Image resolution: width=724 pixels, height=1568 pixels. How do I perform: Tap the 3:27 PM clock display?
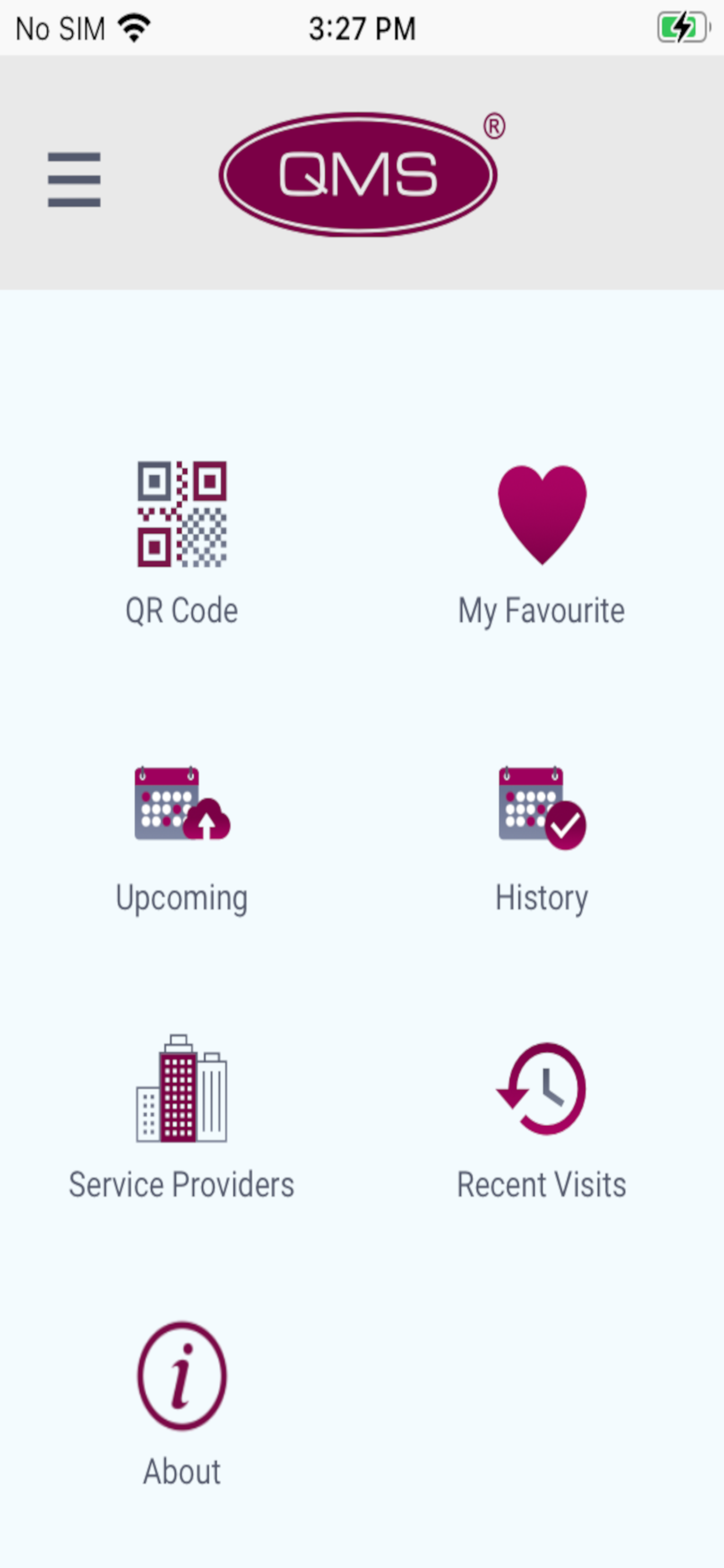pos(362,27)
